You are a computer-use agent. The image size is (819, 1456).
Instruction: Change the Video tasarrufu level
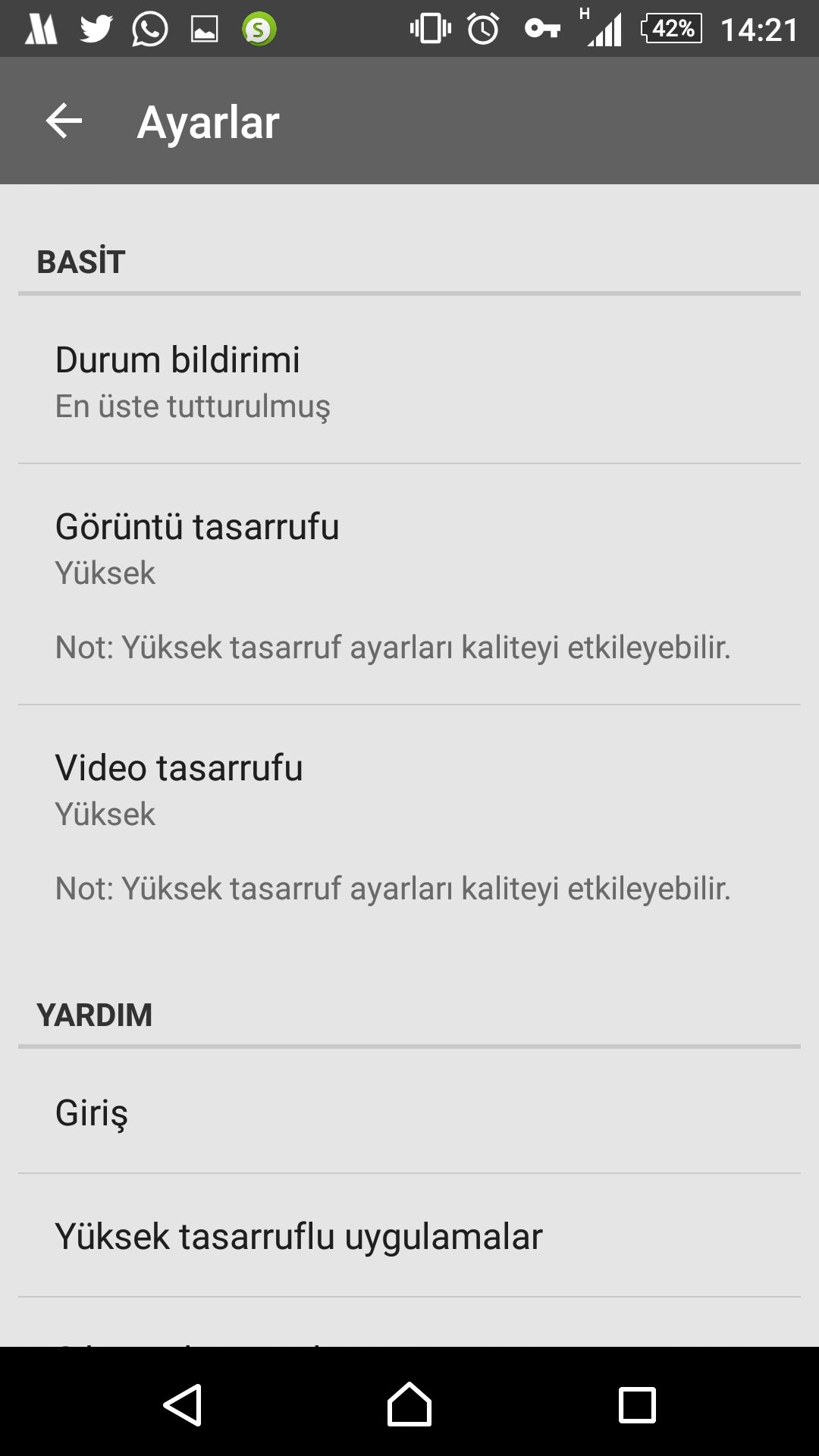click(409, 826)
